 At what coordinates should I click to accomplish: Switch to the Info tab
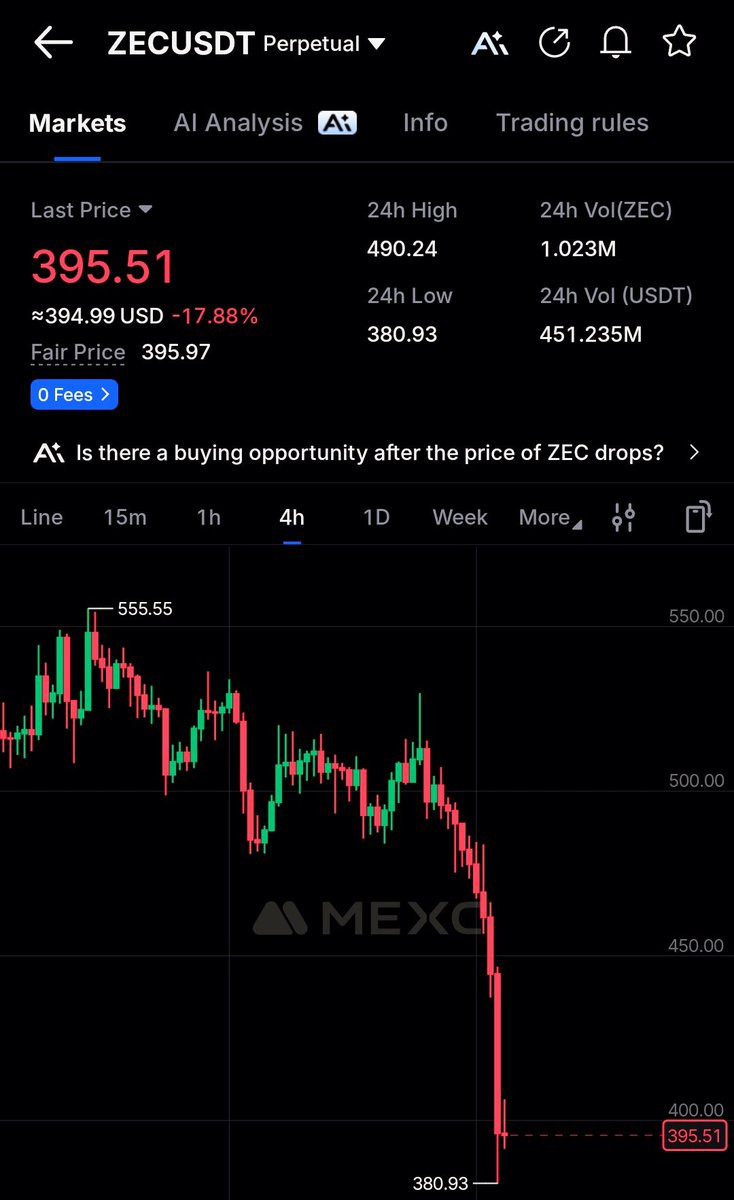click(425, 123)
